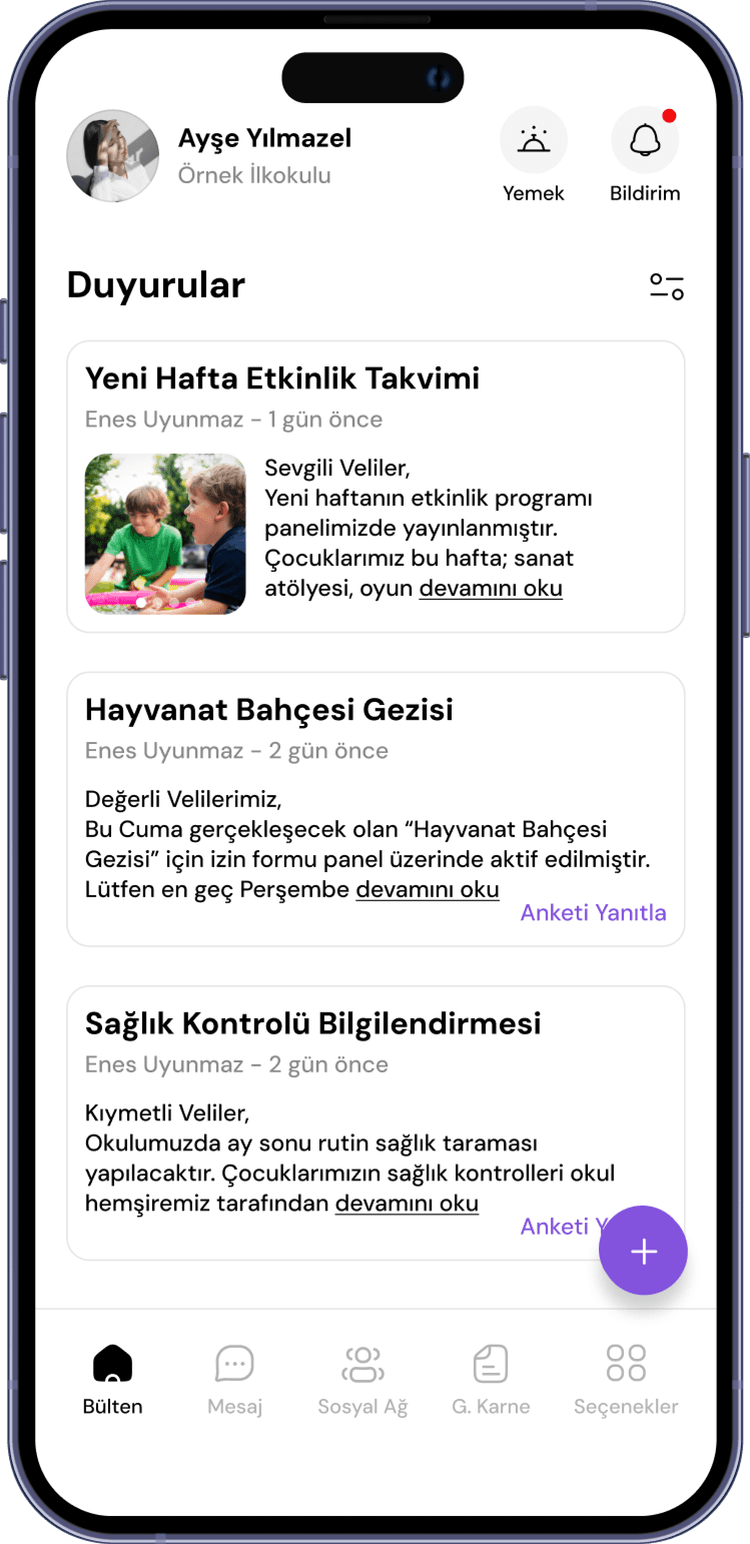Go to the Sosyal Ağ tab
The image size is (750, 1544).
point(363,1378)
